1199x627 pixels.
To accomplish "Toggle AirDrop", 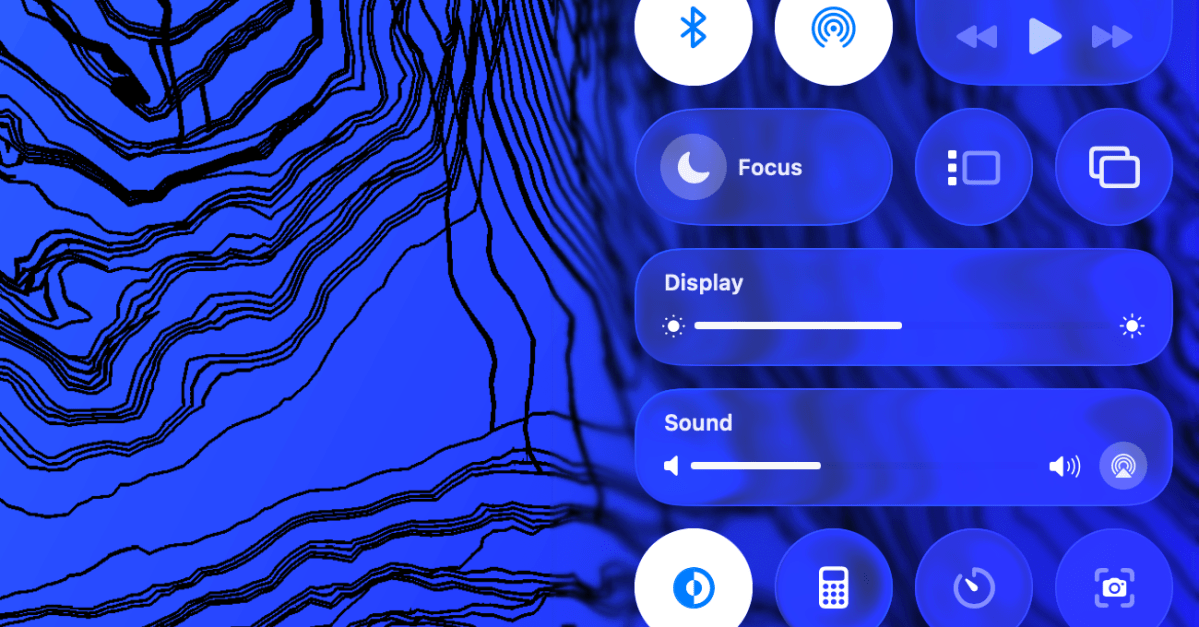I will (x=833, y=28).
